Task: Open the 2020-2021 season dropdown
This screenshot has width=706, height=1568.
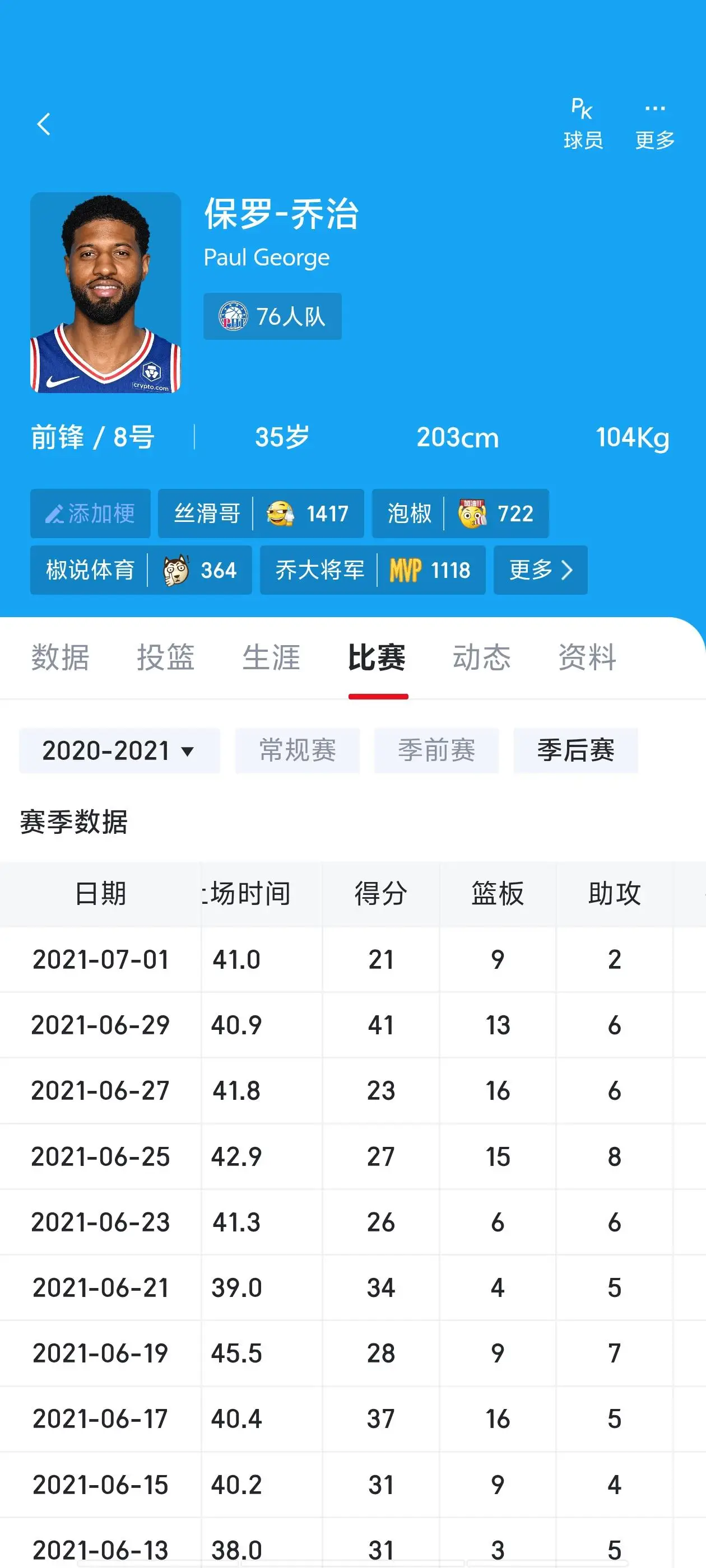Action: tap(119, 750)
